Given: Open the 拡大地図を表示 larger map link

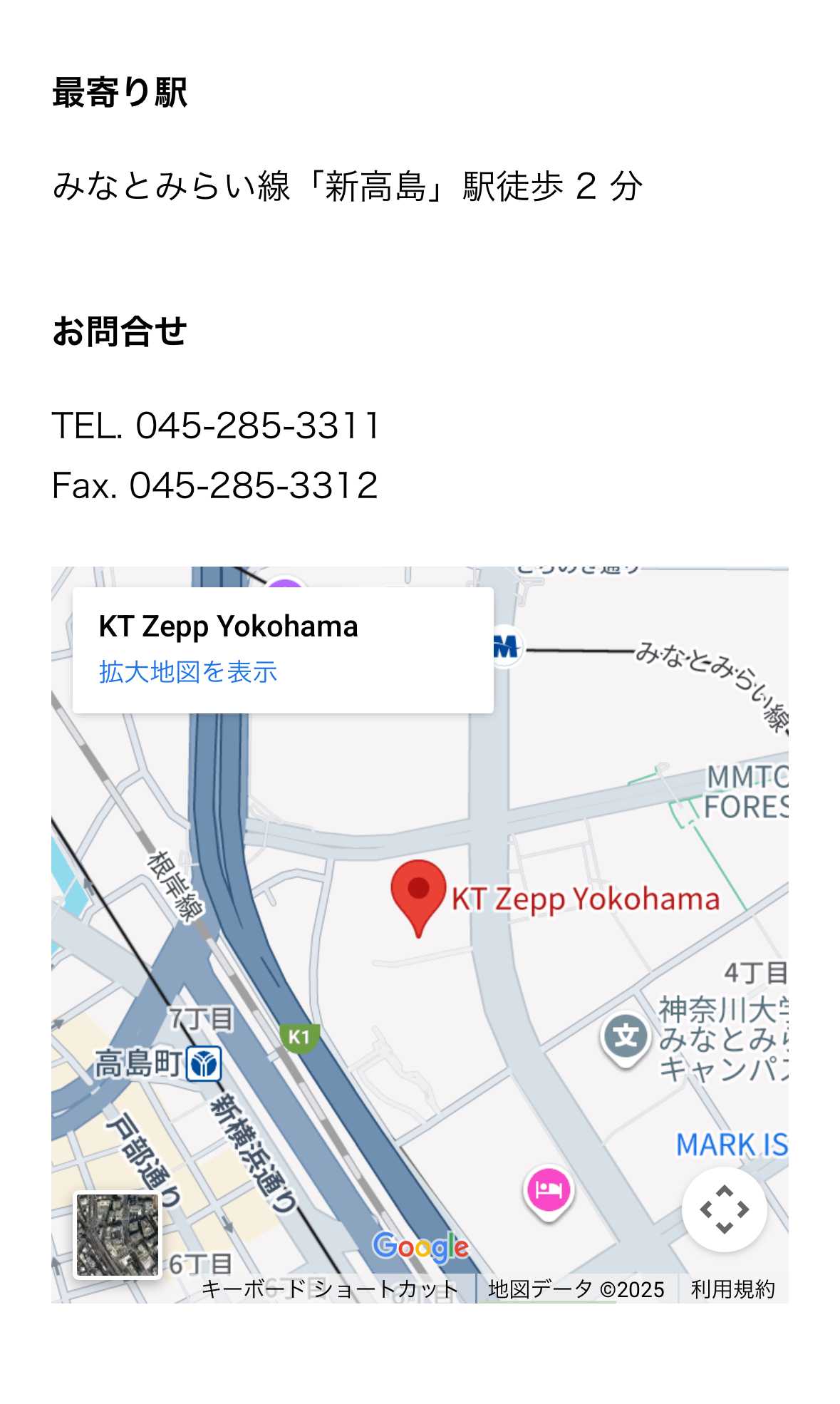Looking at the screenshot, I should tap(187, 672).
